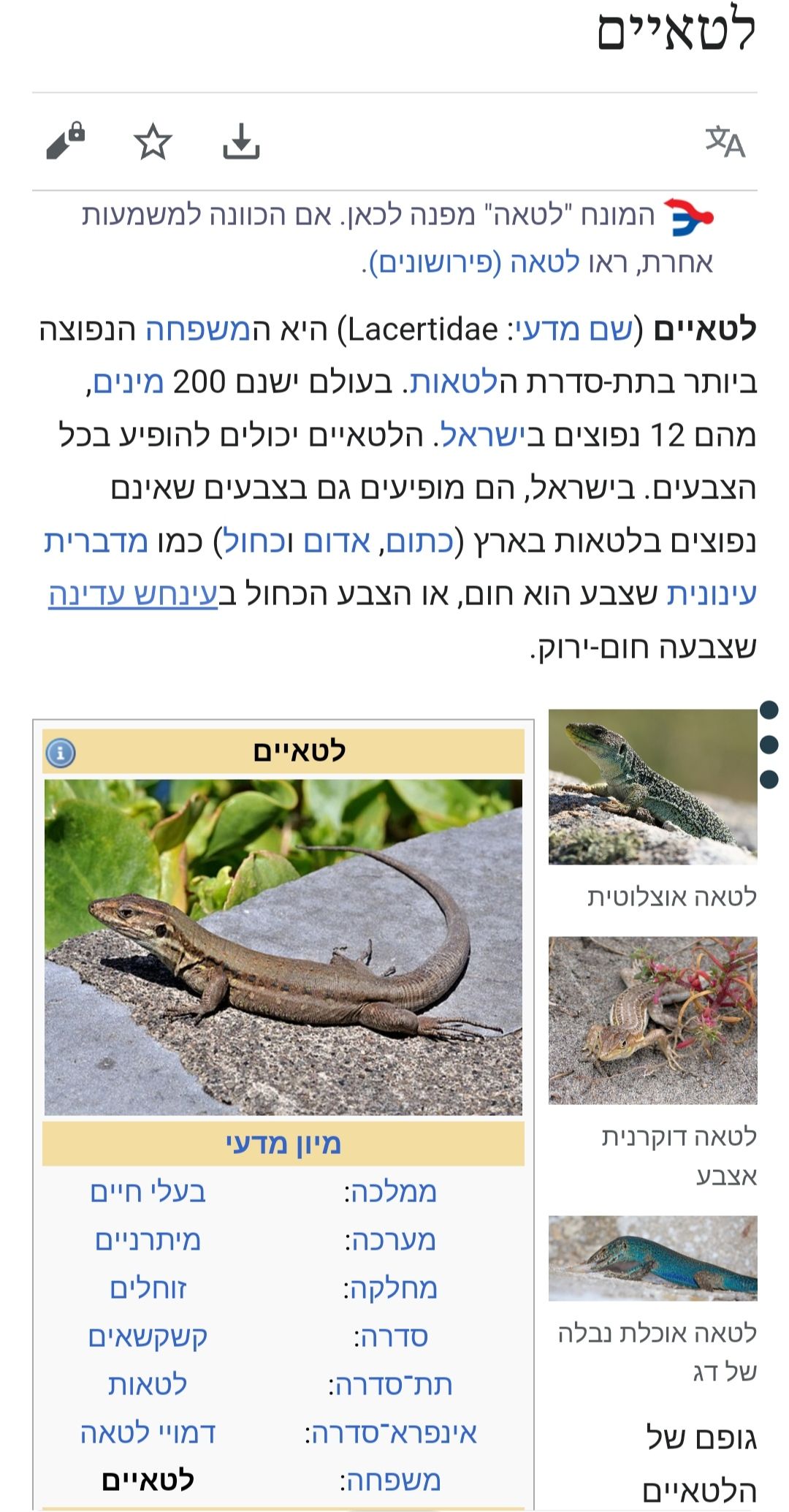Screen dimensions: 789x1512
Task: Add this page to watchlist star
Action: coord(153,142)
